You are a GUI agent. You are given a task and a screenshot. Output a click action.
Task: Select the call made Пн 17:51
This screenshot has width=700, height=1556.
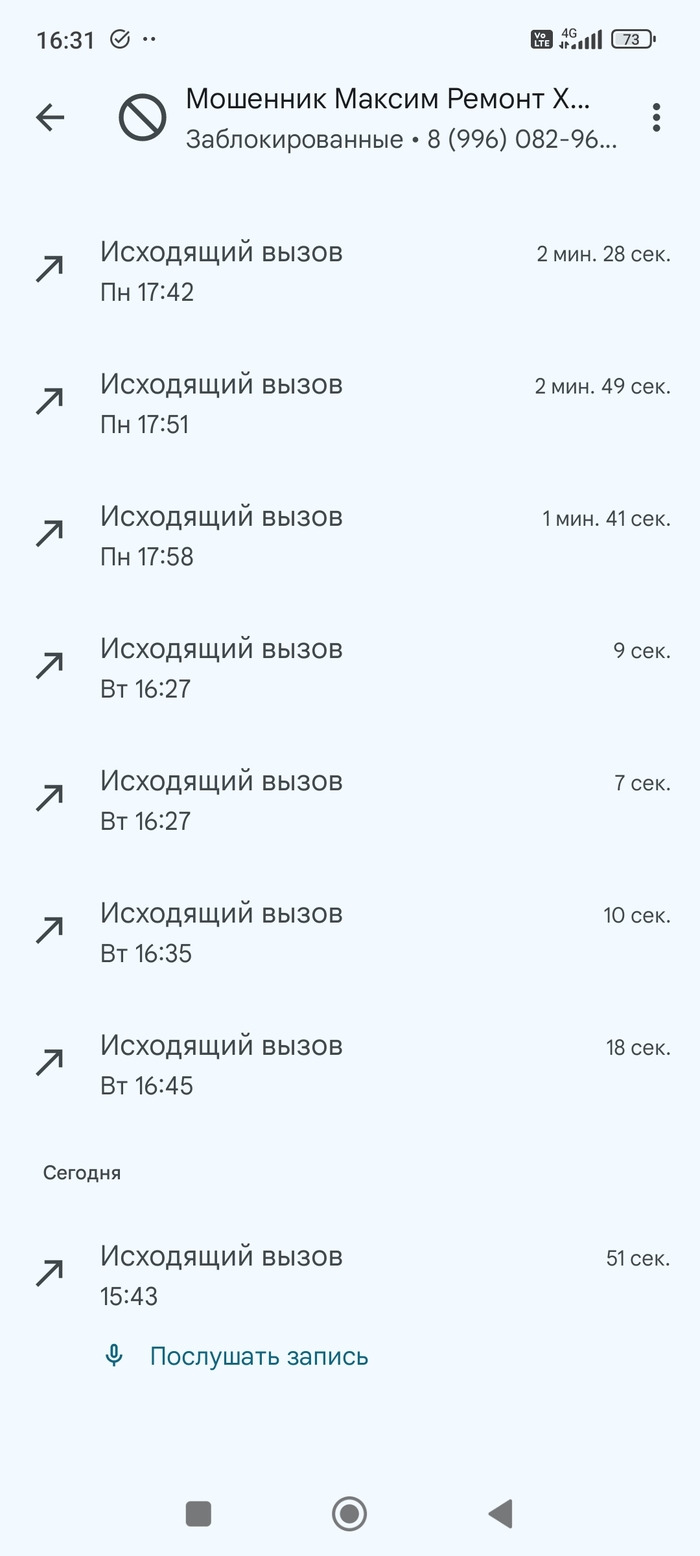click(x=350, y=403)
